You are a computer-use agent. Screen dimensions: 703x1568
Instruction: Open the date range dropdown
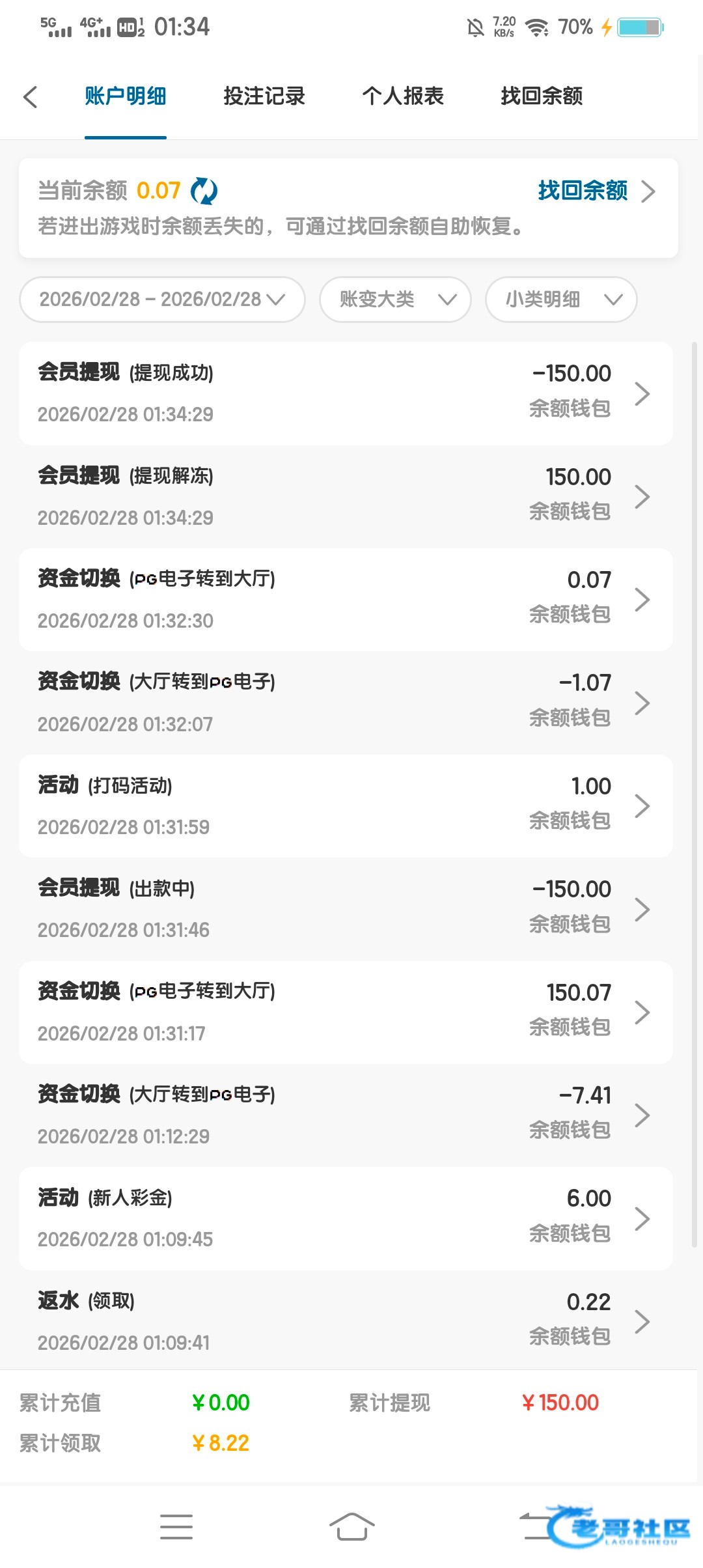[162, 300]
